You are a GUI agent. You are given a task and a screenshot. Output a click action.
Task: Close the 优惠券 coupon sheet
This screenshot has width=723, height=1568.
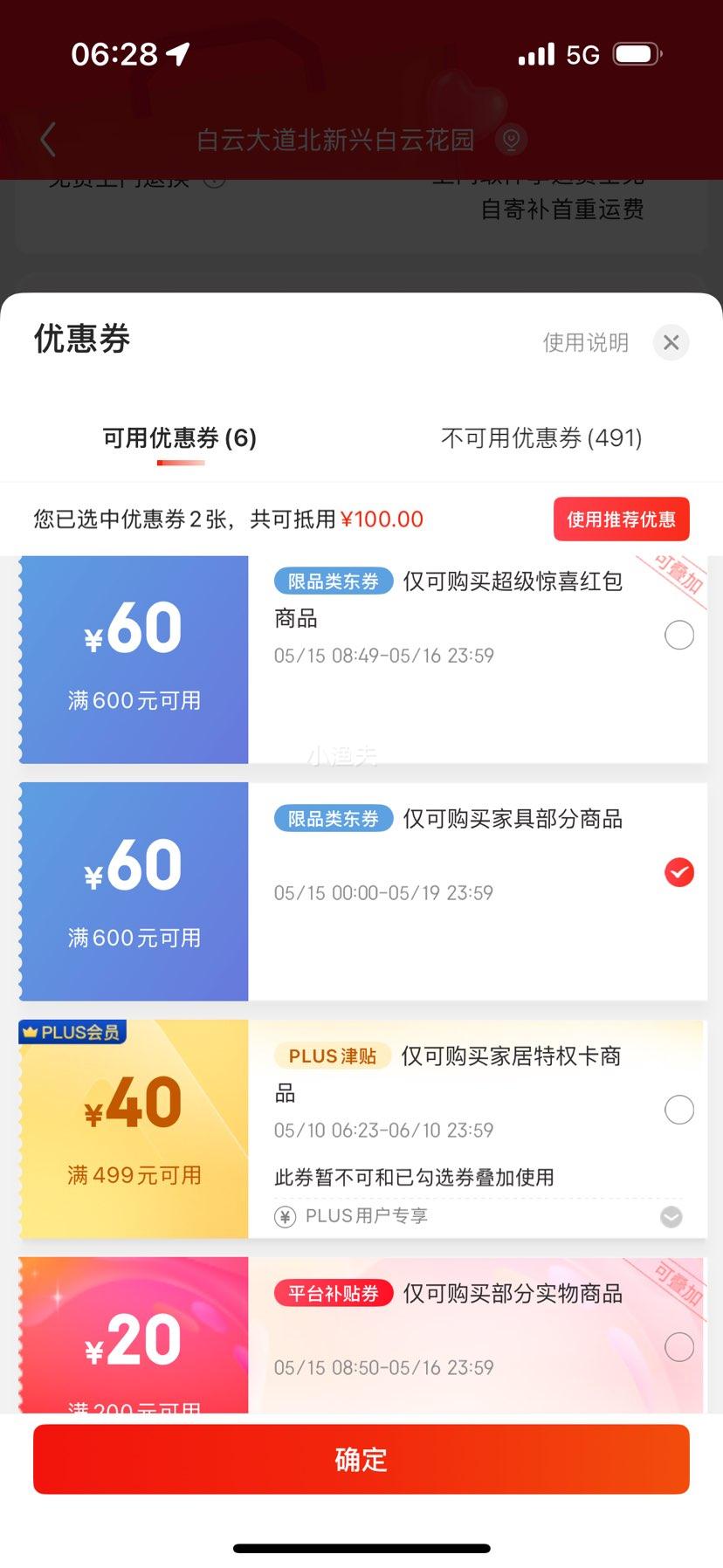tap(671, 342)
